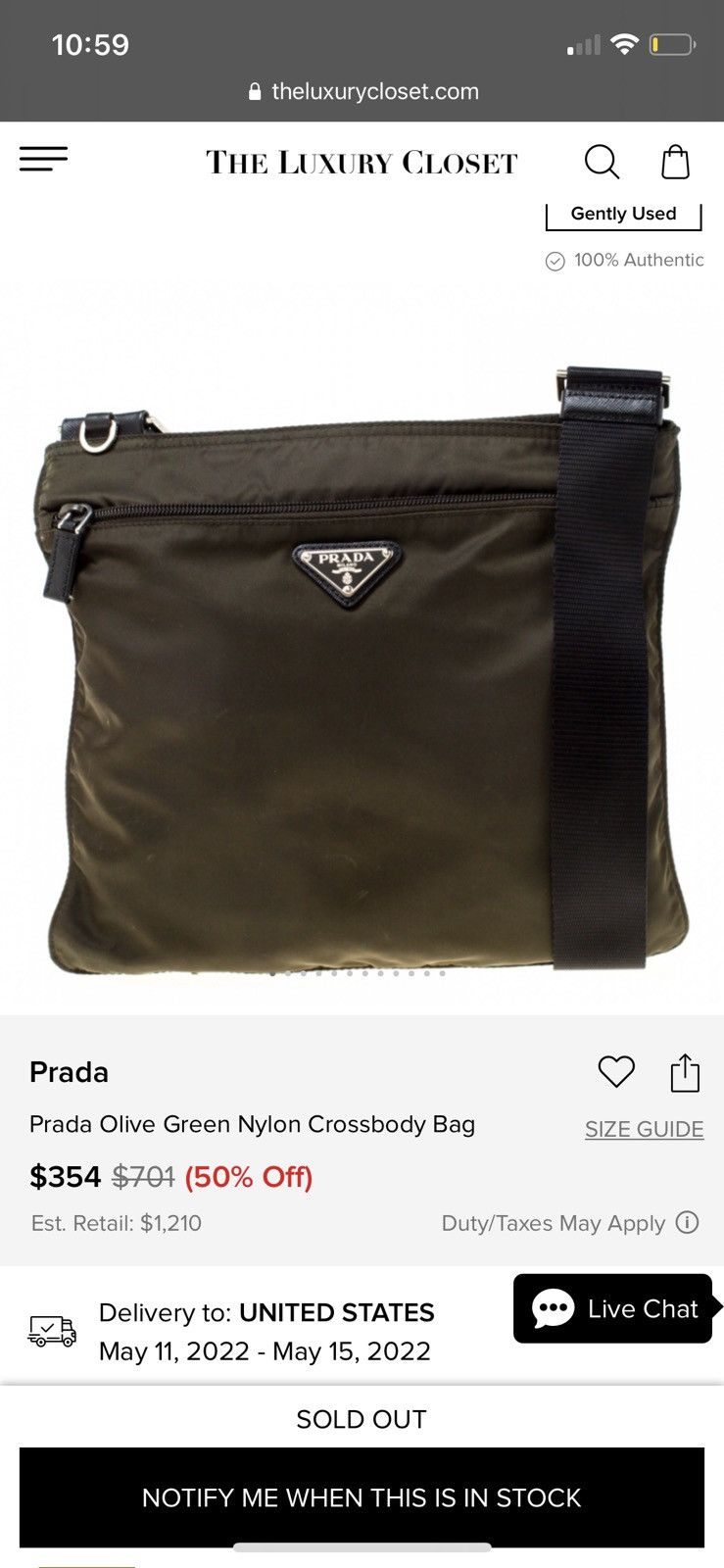Open the Size Guide link

click(645, 1129)
